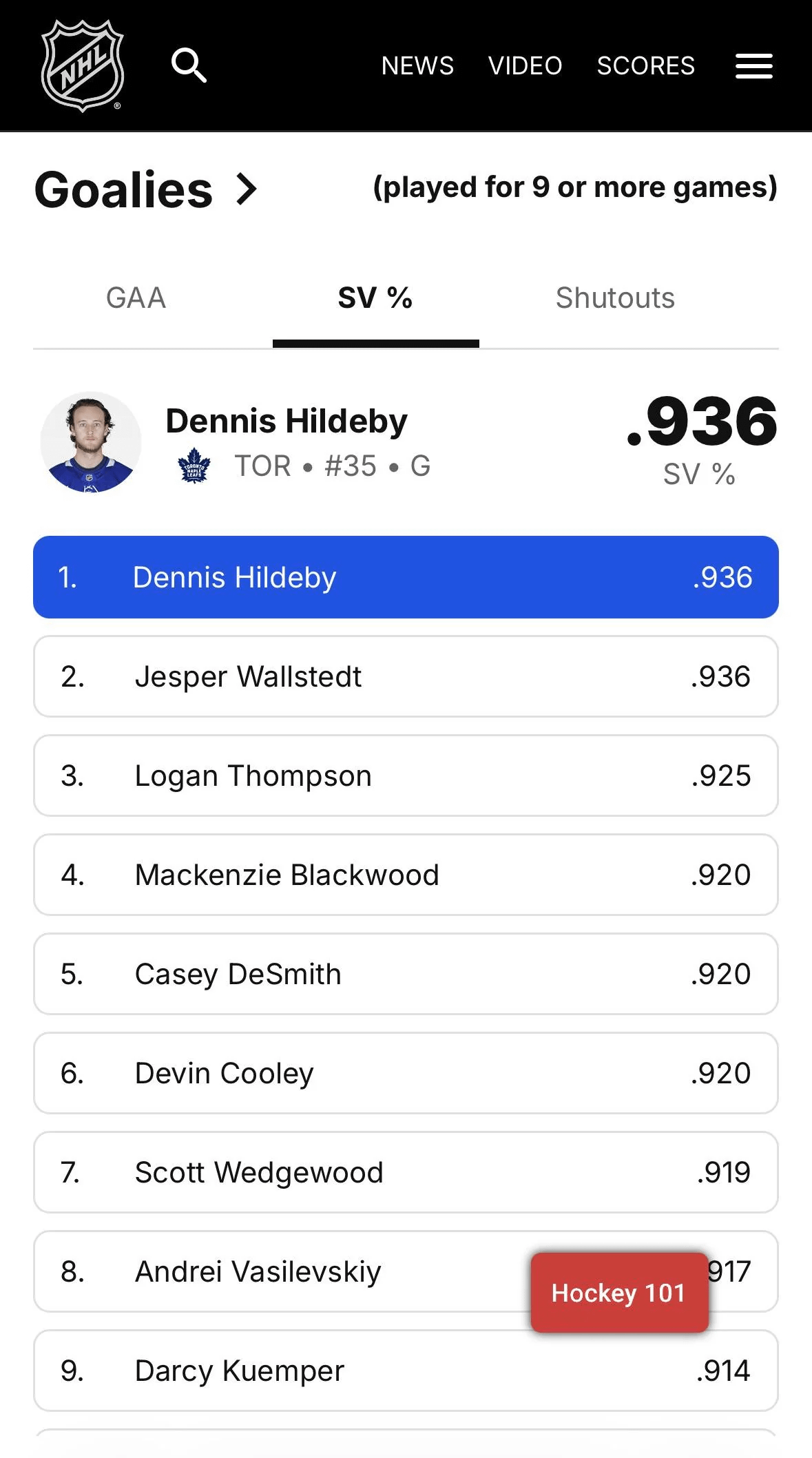Open the SCORES section
The image size is (812, 1458).
(x=645, y=66)
